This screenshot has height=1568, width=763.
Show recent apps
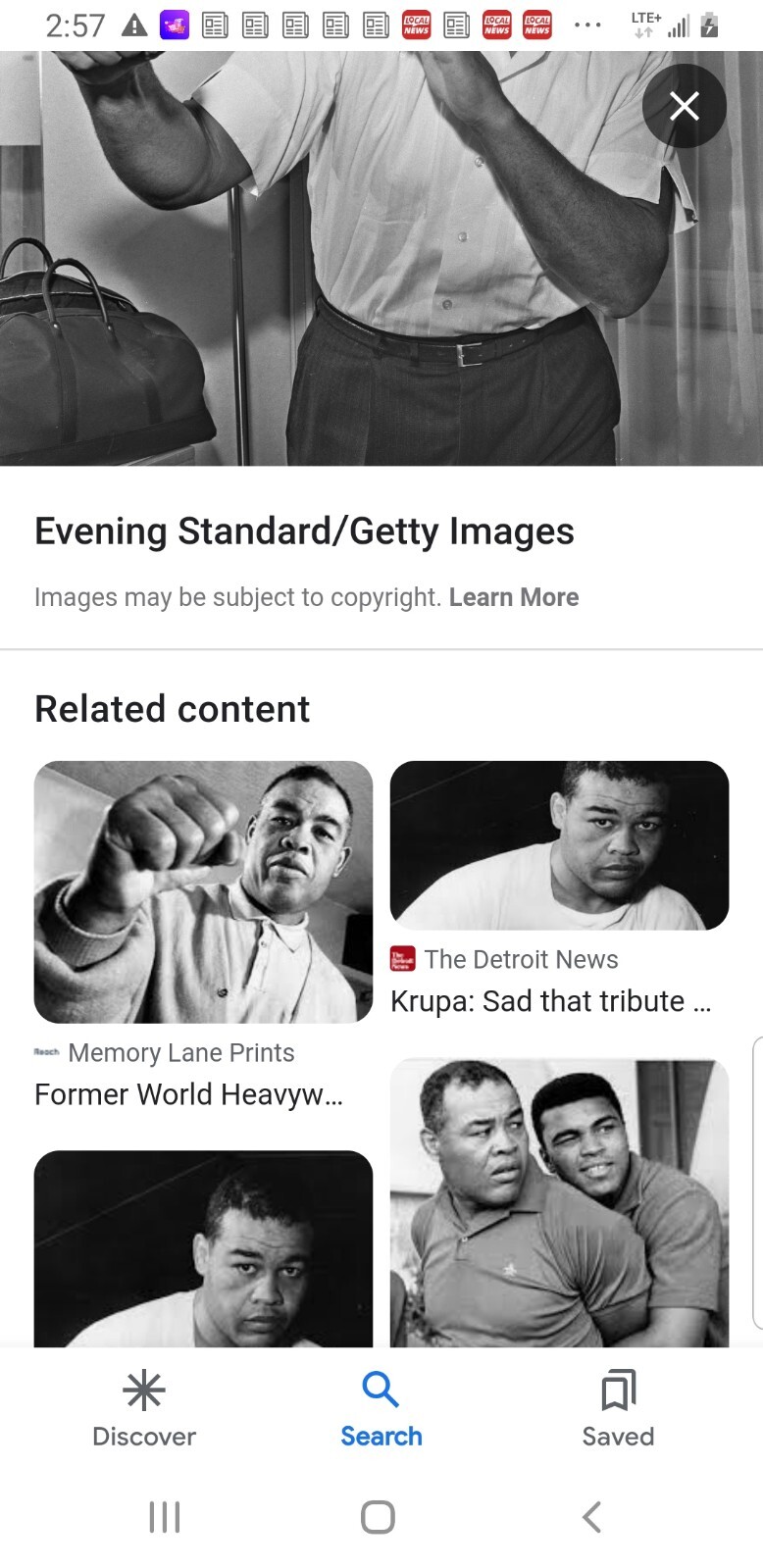click(x=164, y=1517)
